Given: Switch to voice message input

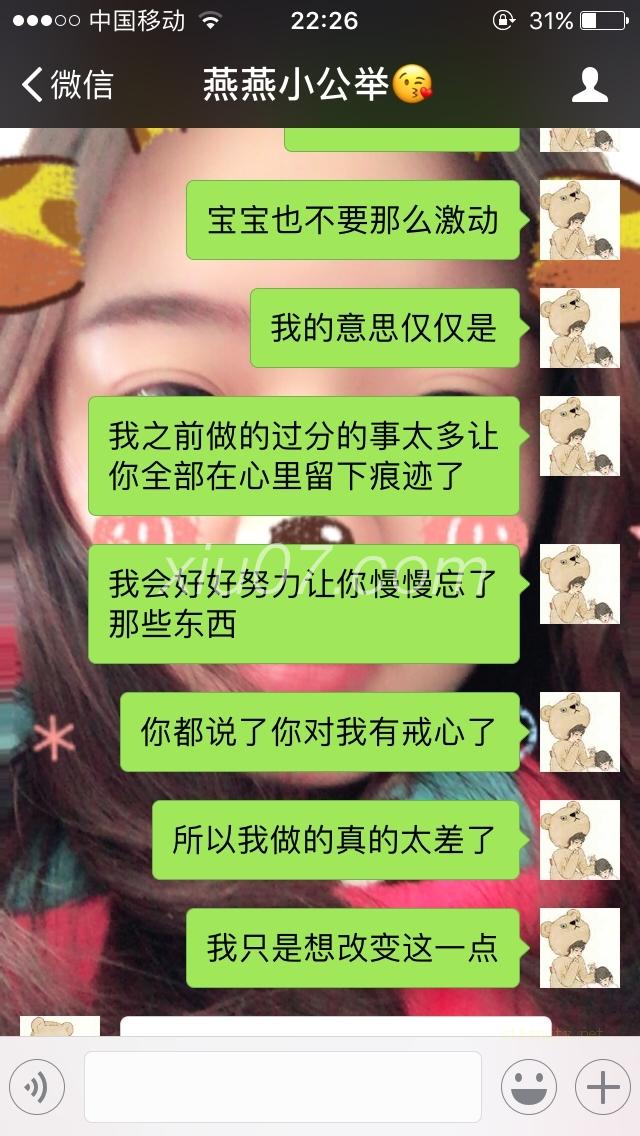Looking at the screenshot, I should click(x=37, y=1087).
